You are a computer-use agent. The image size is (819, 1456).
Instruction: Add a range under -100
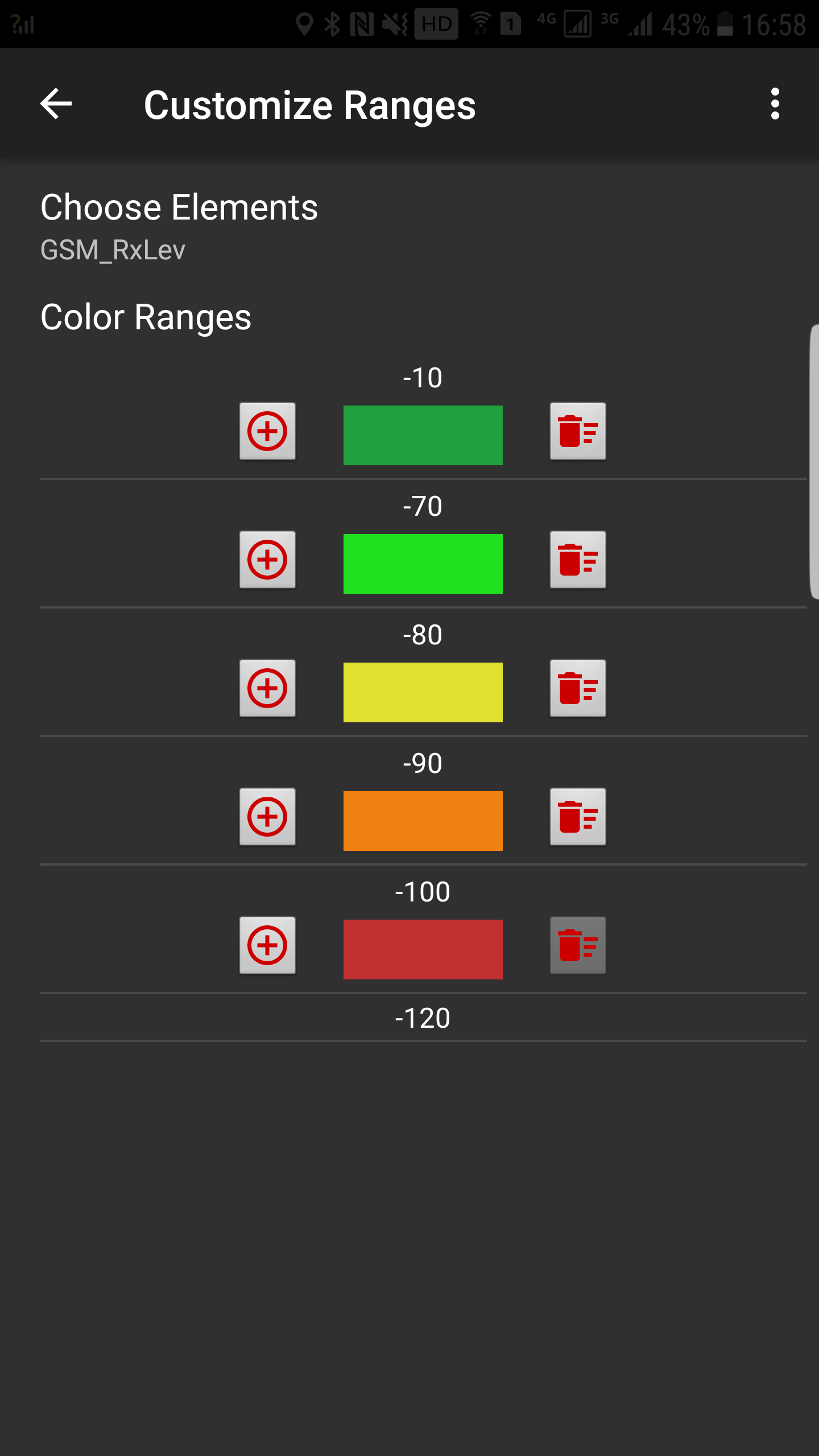pos(267,945)
